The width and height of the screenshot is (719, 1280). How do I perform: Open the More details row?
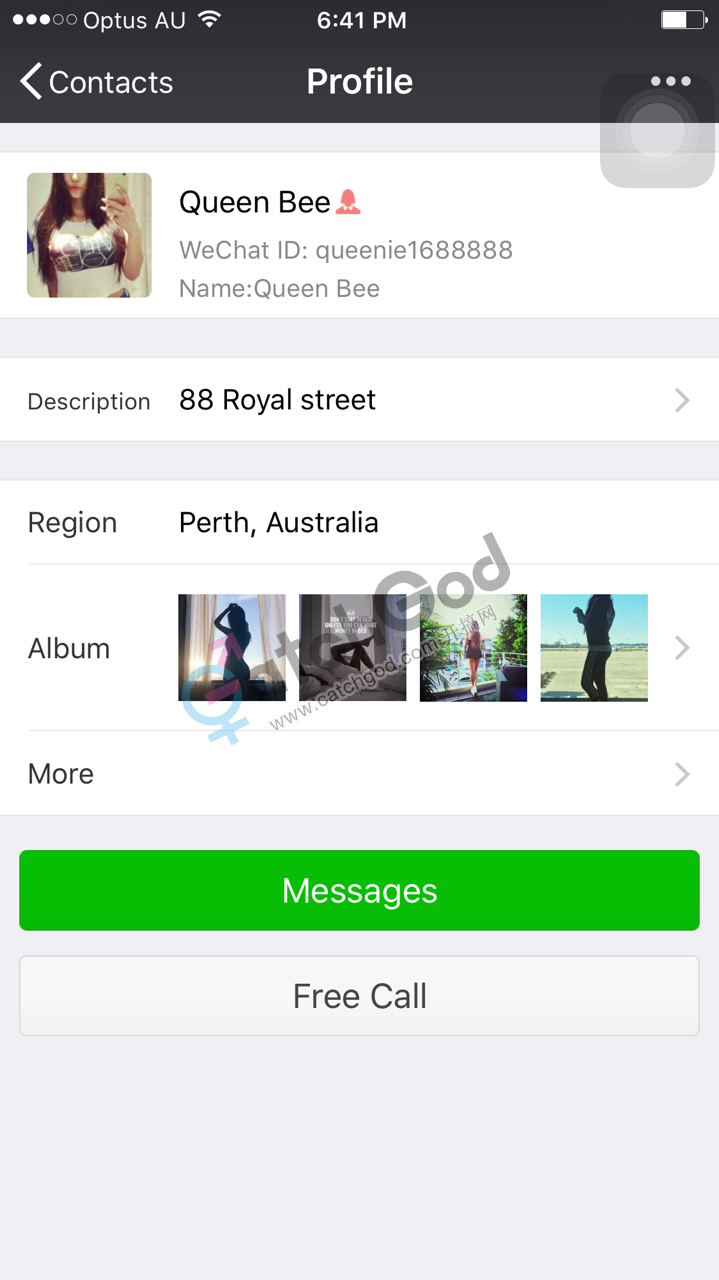click(360, 774)
